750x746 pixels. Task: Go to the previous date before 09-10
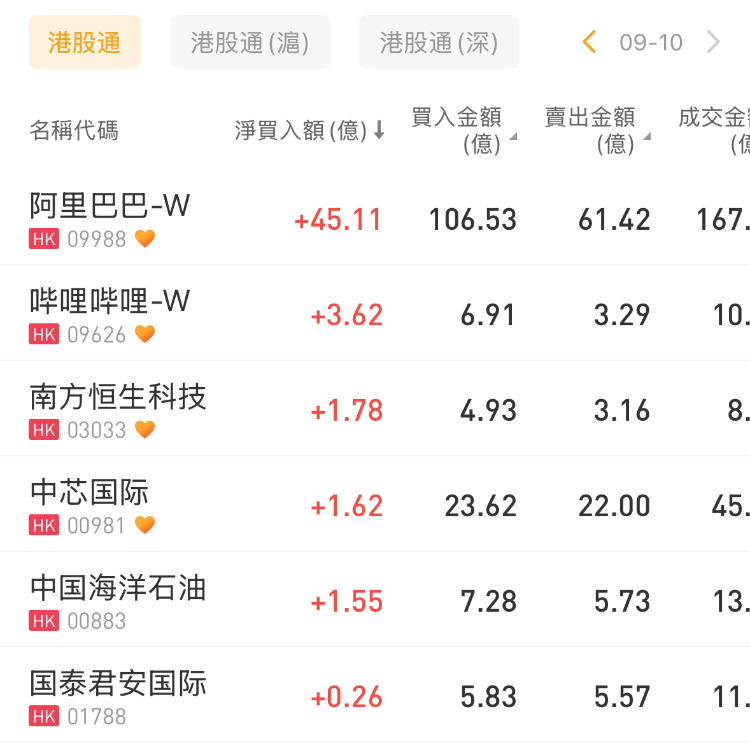[589, 42]
